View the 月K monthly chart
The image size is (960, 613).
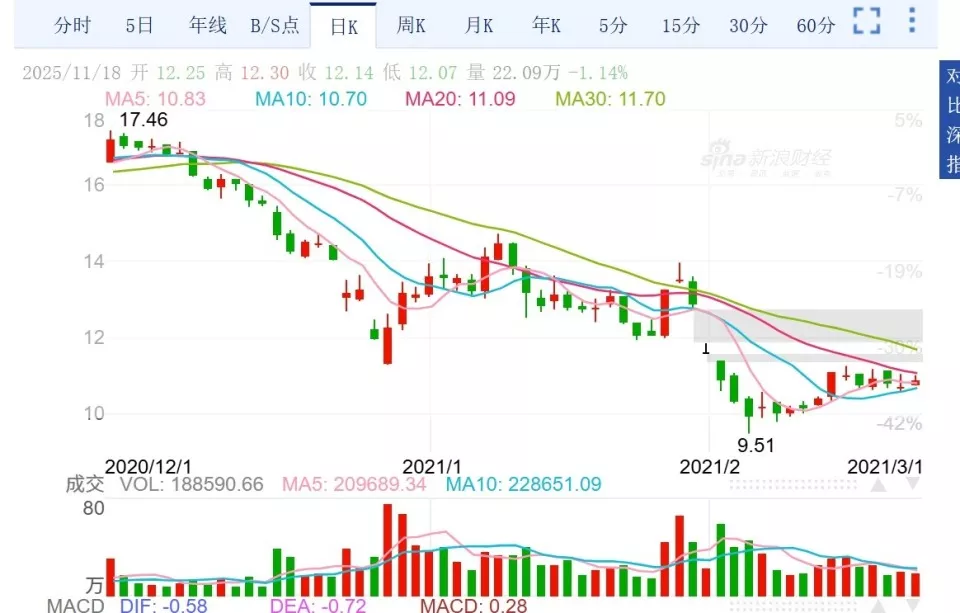[479, 26]
